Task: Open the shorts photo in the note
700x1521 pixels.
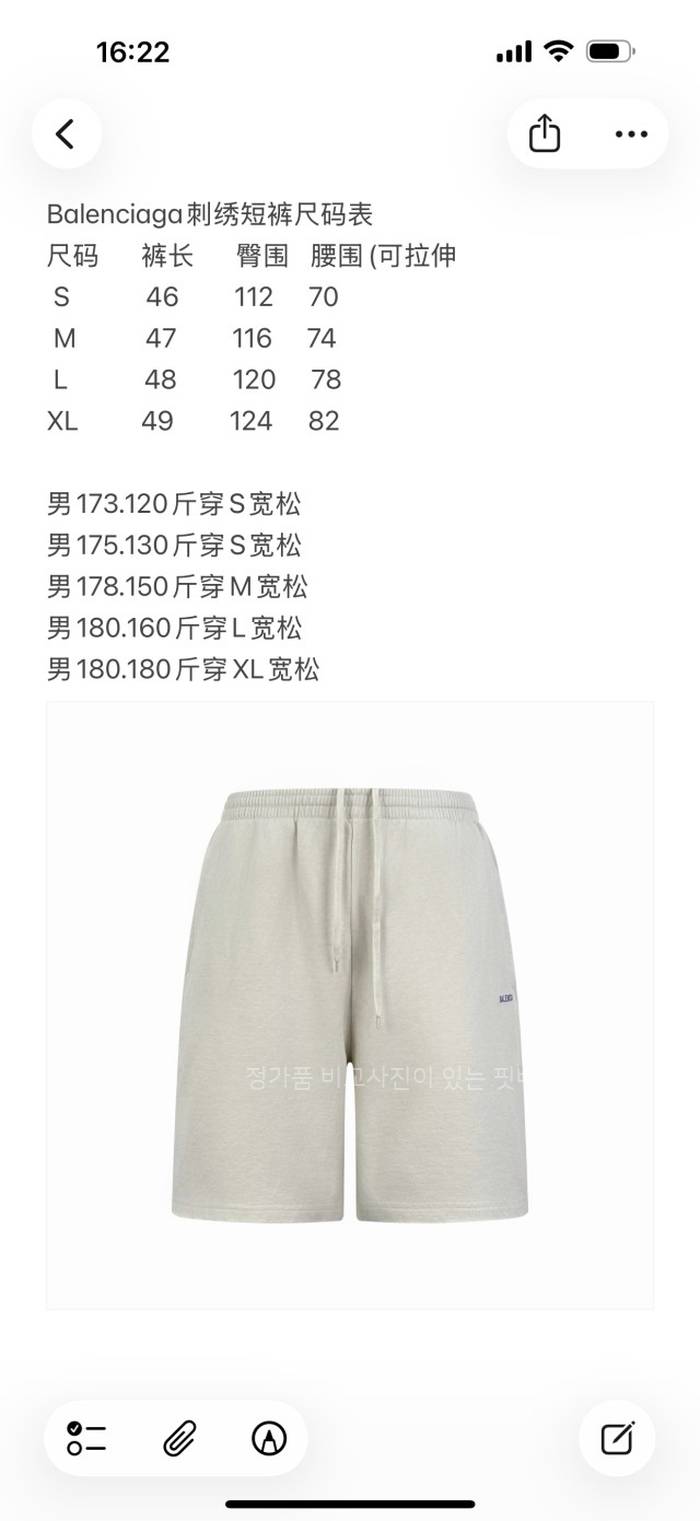Action: 350,1005
